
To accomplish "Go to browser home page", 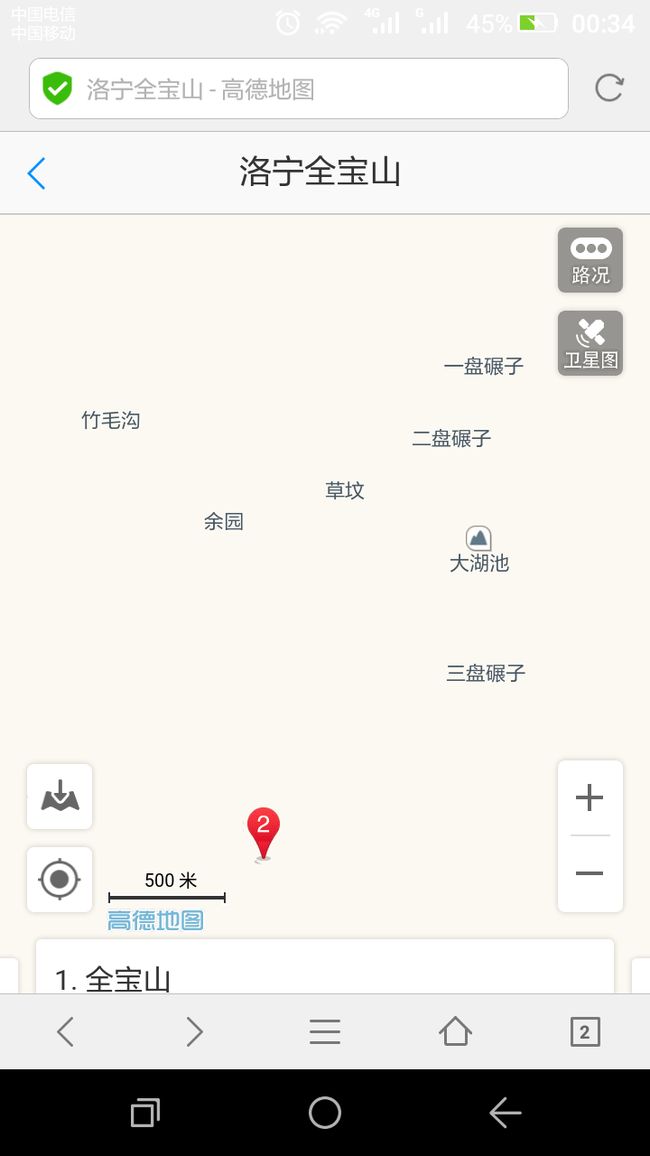I will (x=455, y=1031).
